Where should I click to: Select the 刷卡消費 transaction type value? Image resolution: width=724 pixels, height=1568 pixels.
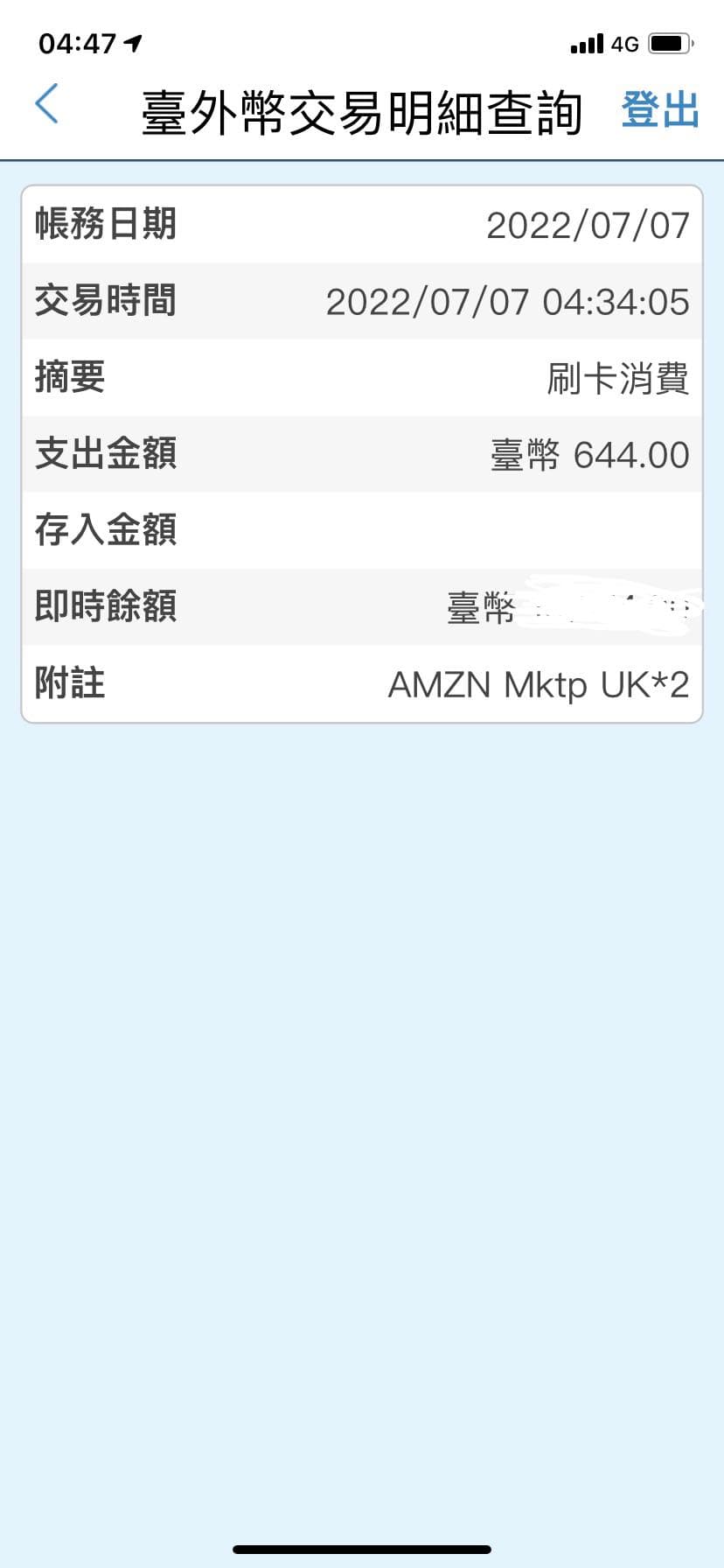click(616, 378)
